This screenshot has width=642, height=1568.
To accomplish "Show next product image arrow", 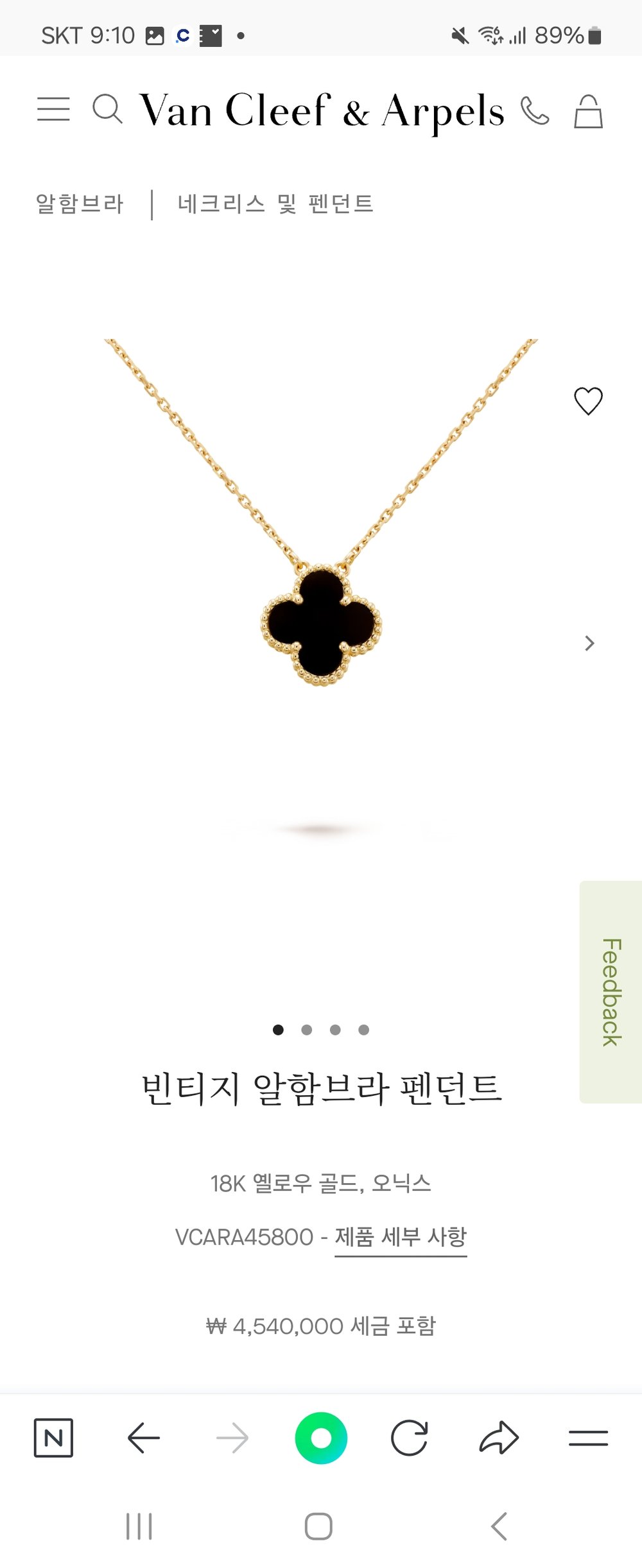I will point(589,643).
